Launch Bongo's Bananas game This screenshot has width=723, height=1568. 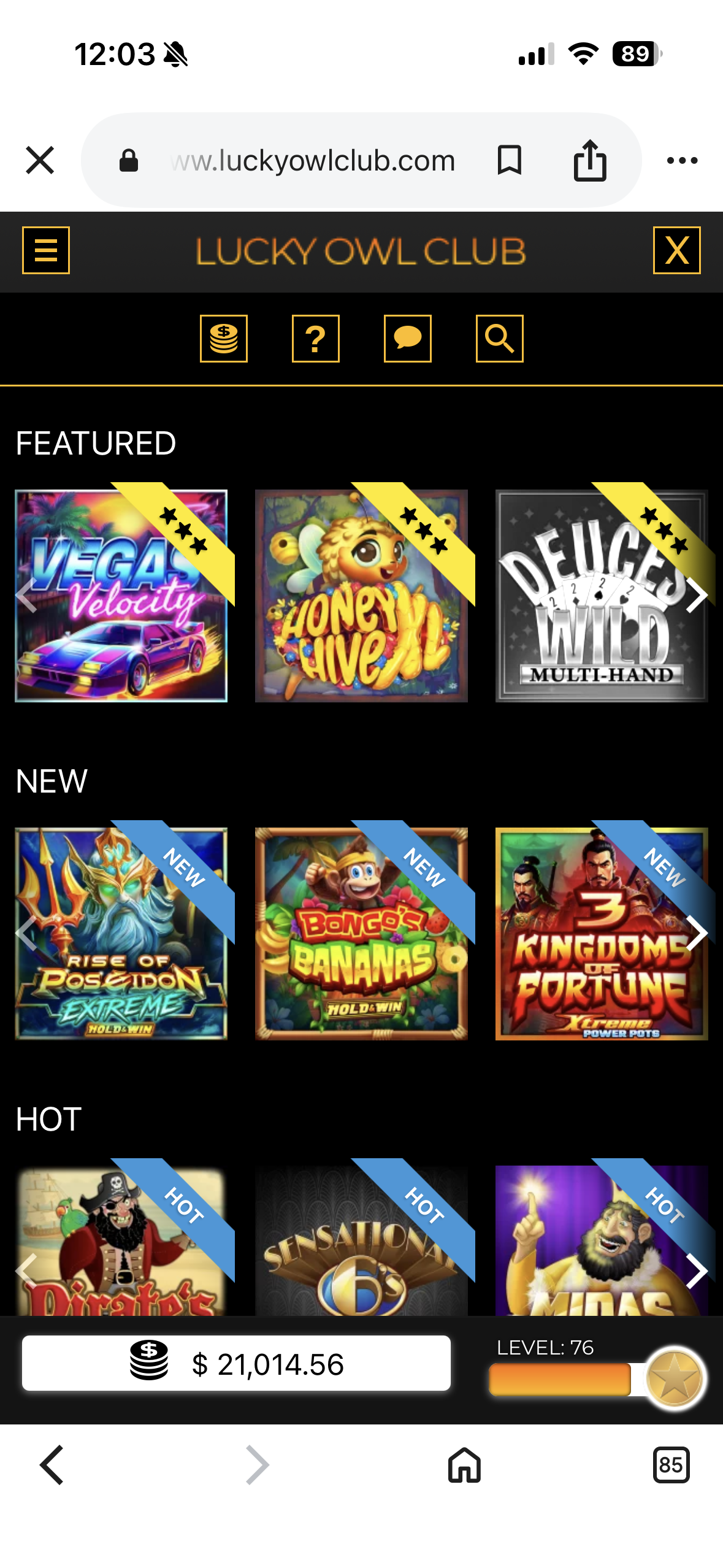pyautogui.click(x=361, y=934)
